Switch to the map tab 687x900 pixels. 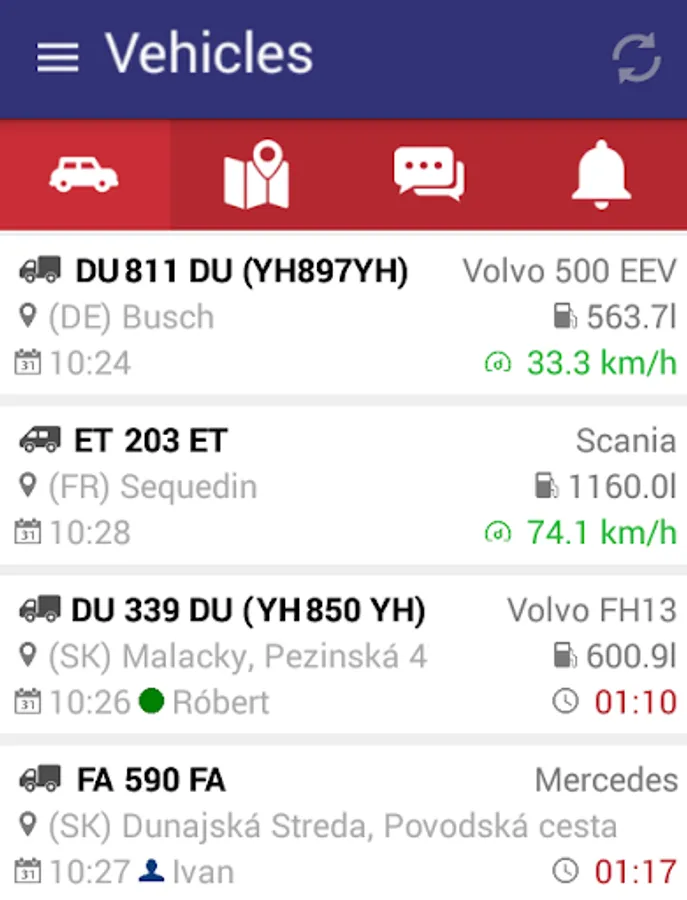(x=256, y=175)
